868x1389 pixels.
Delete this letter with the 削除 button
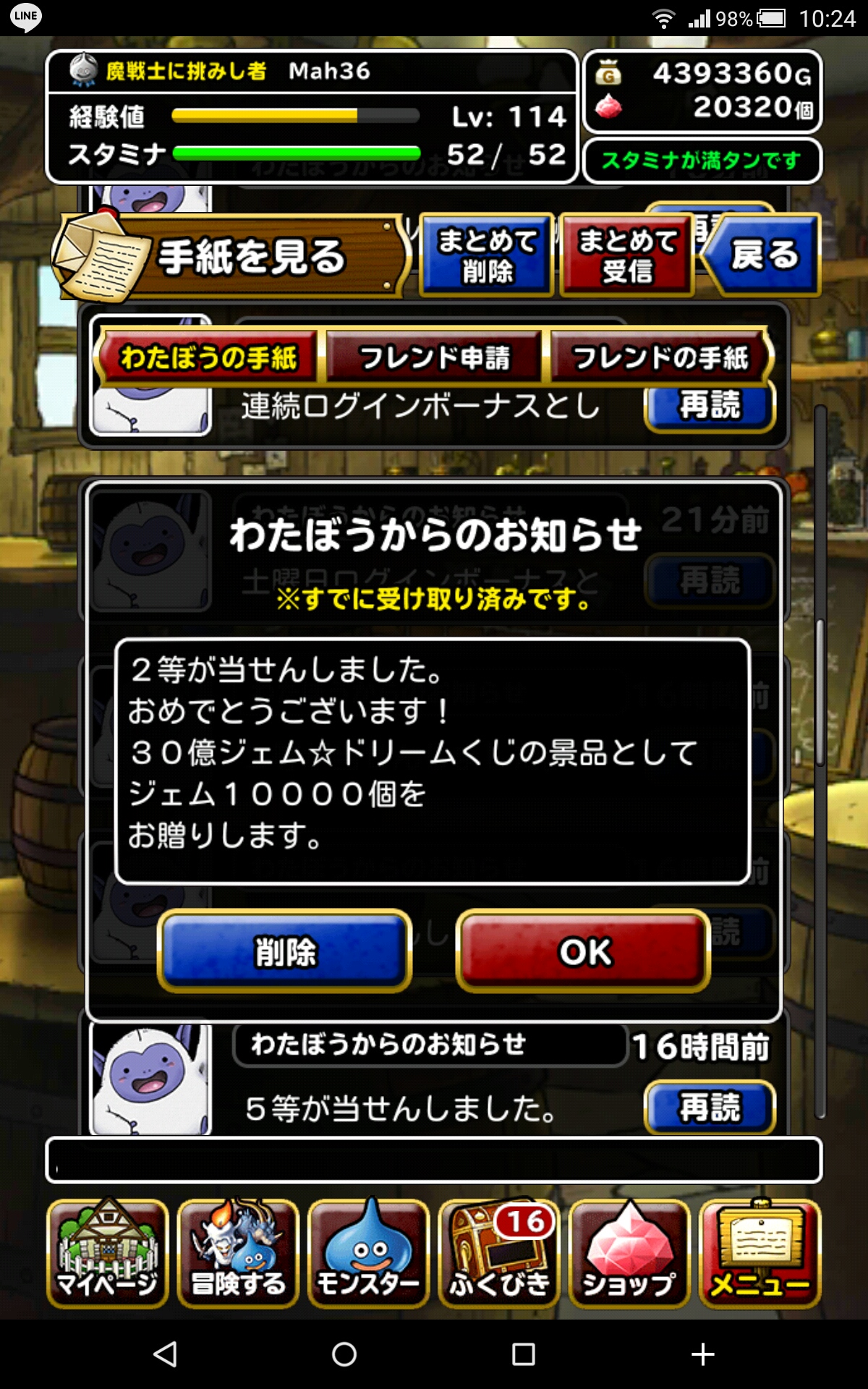point(284,951)
